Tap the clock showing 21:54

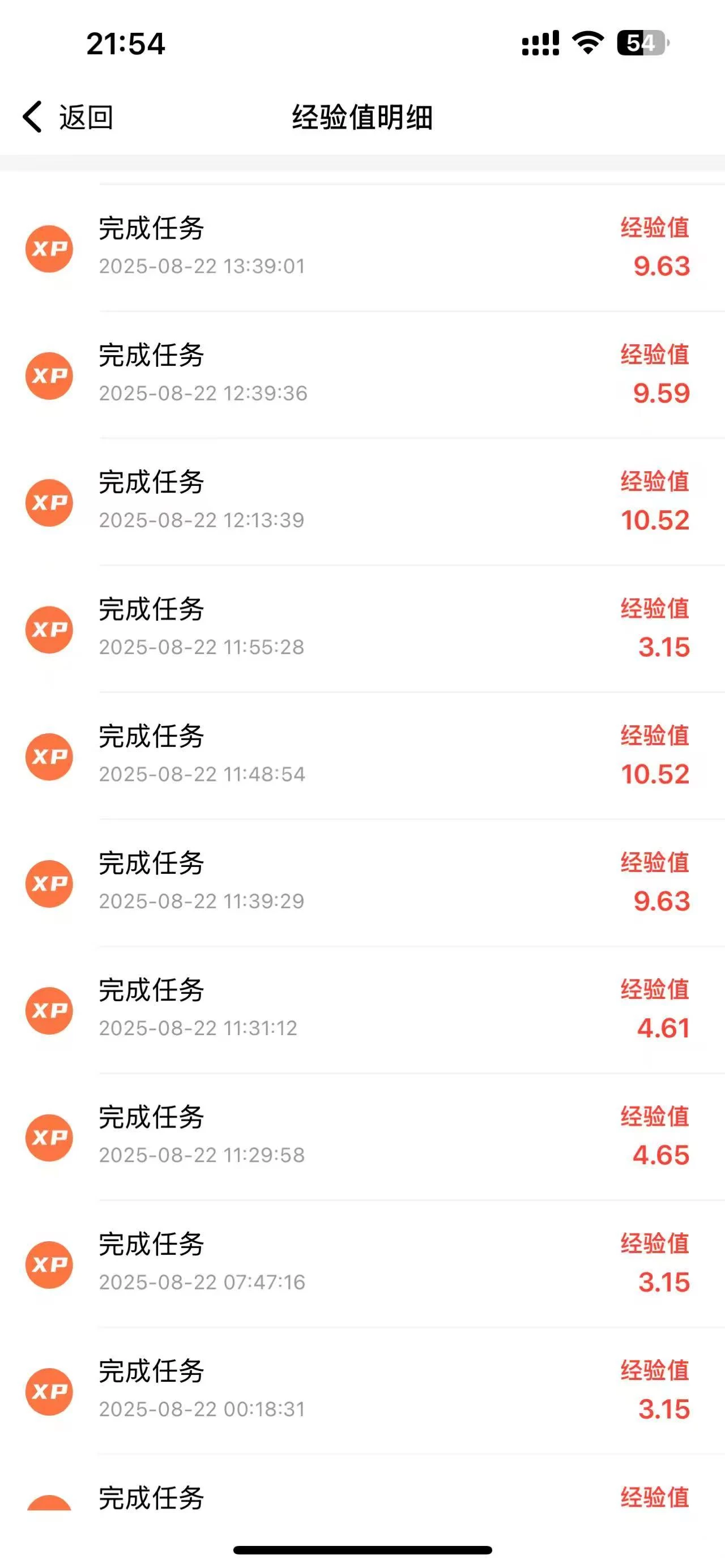point(125,44)
